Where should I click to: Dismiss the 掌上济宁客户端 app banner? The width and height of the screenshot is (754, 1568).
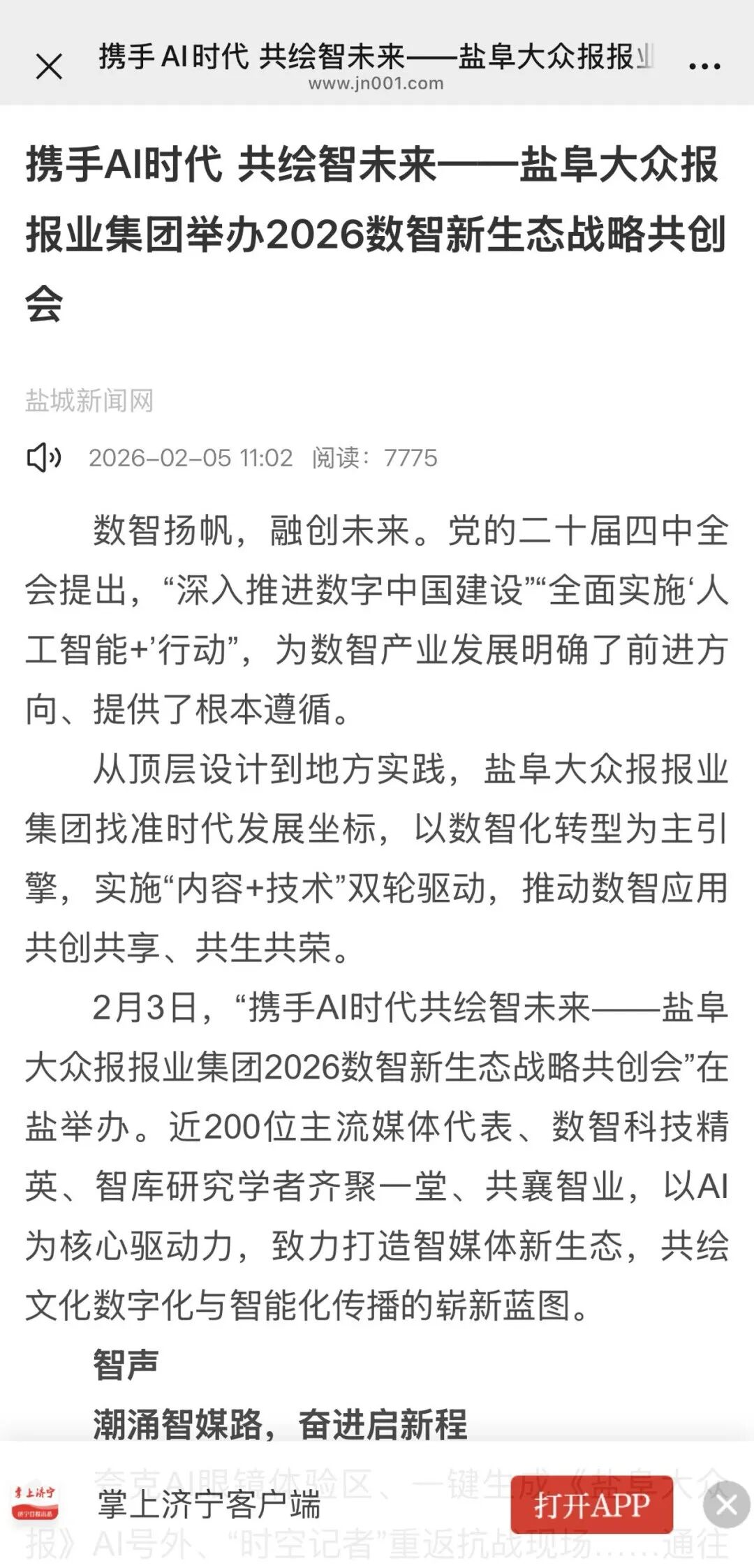pyautogui.click(x=726, y=1504)
